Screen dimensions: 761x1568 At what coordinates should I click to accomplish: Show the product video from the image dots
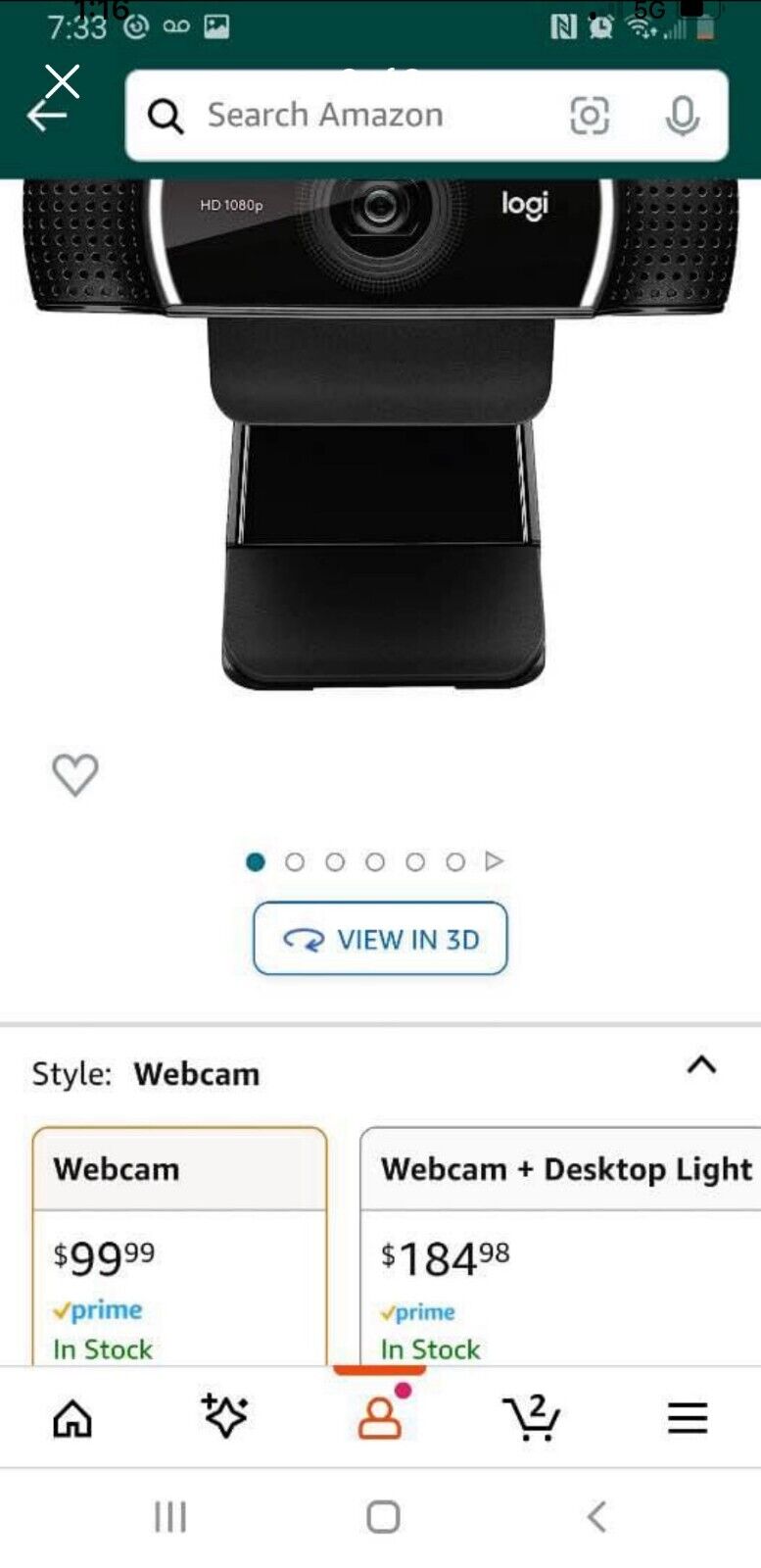tap(495, 861)
